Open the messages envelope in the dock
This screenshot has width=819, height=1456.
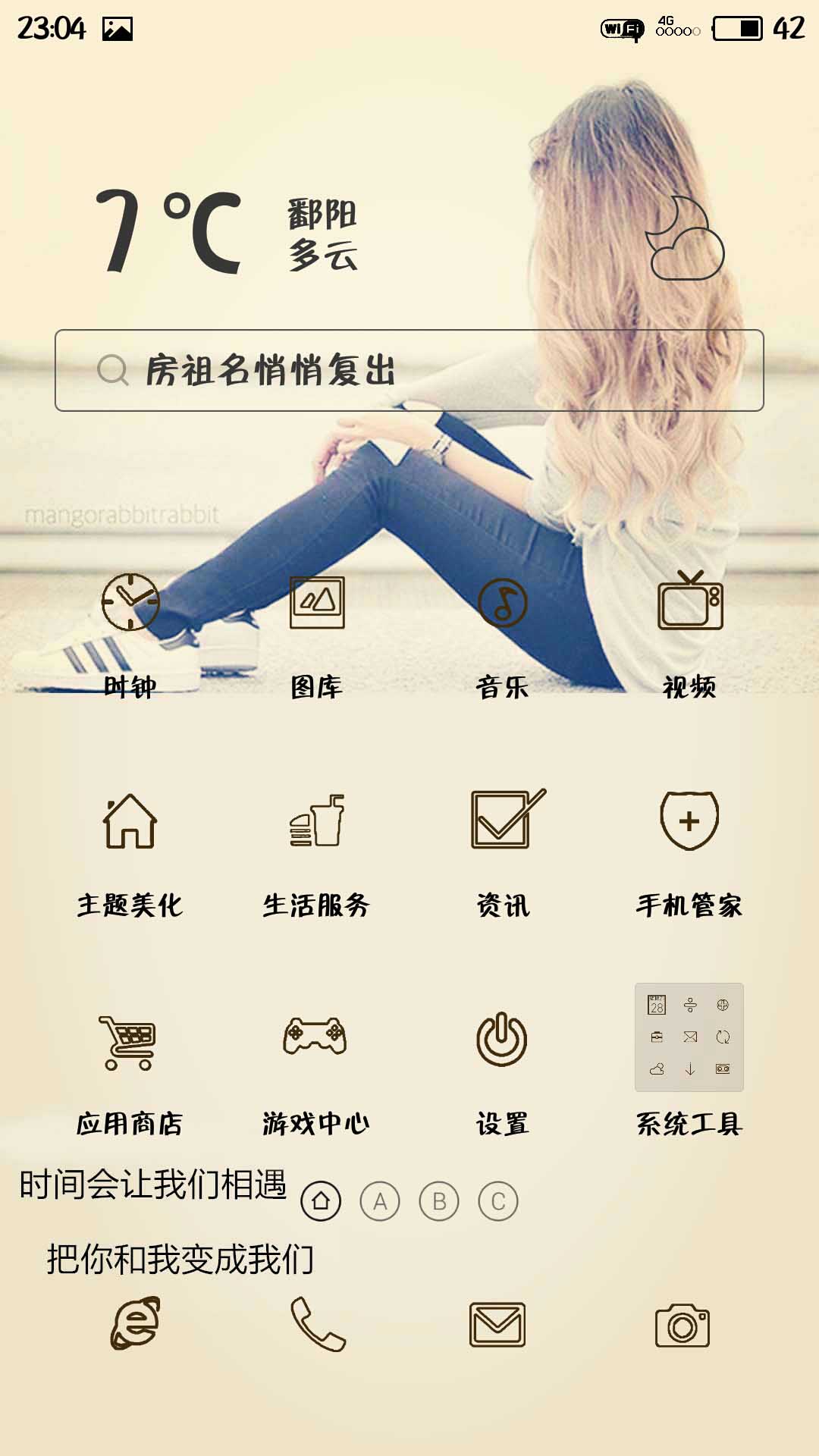497,1325
